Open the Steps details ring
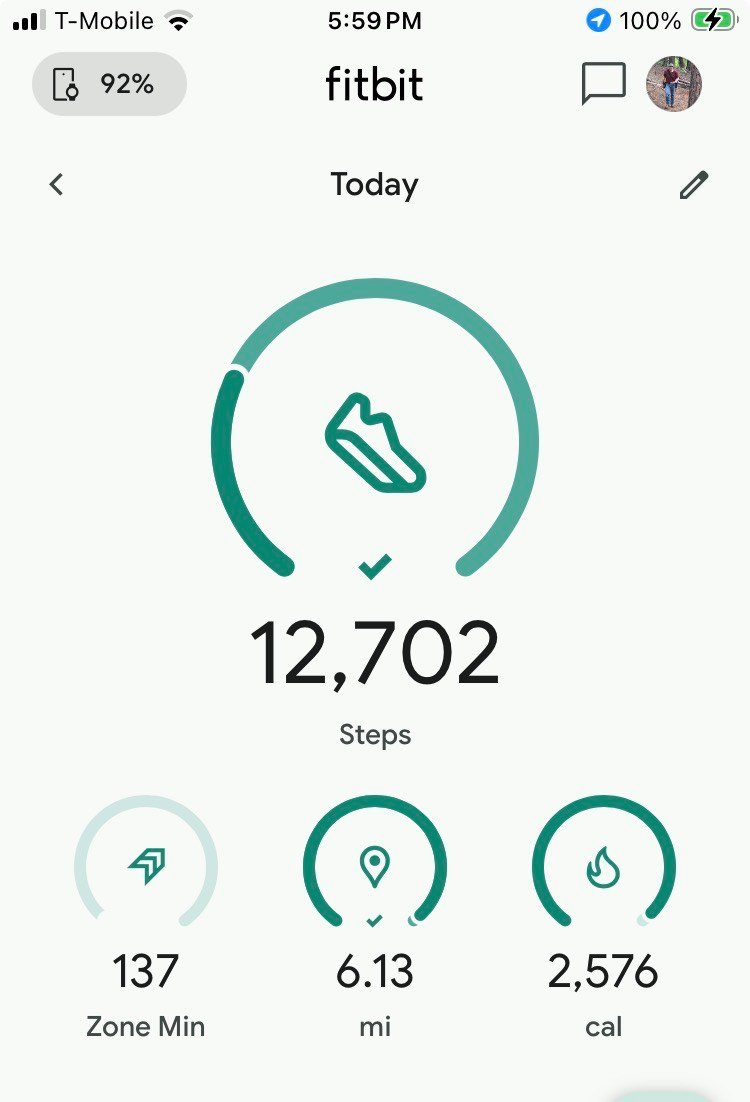 coord(375,440)
